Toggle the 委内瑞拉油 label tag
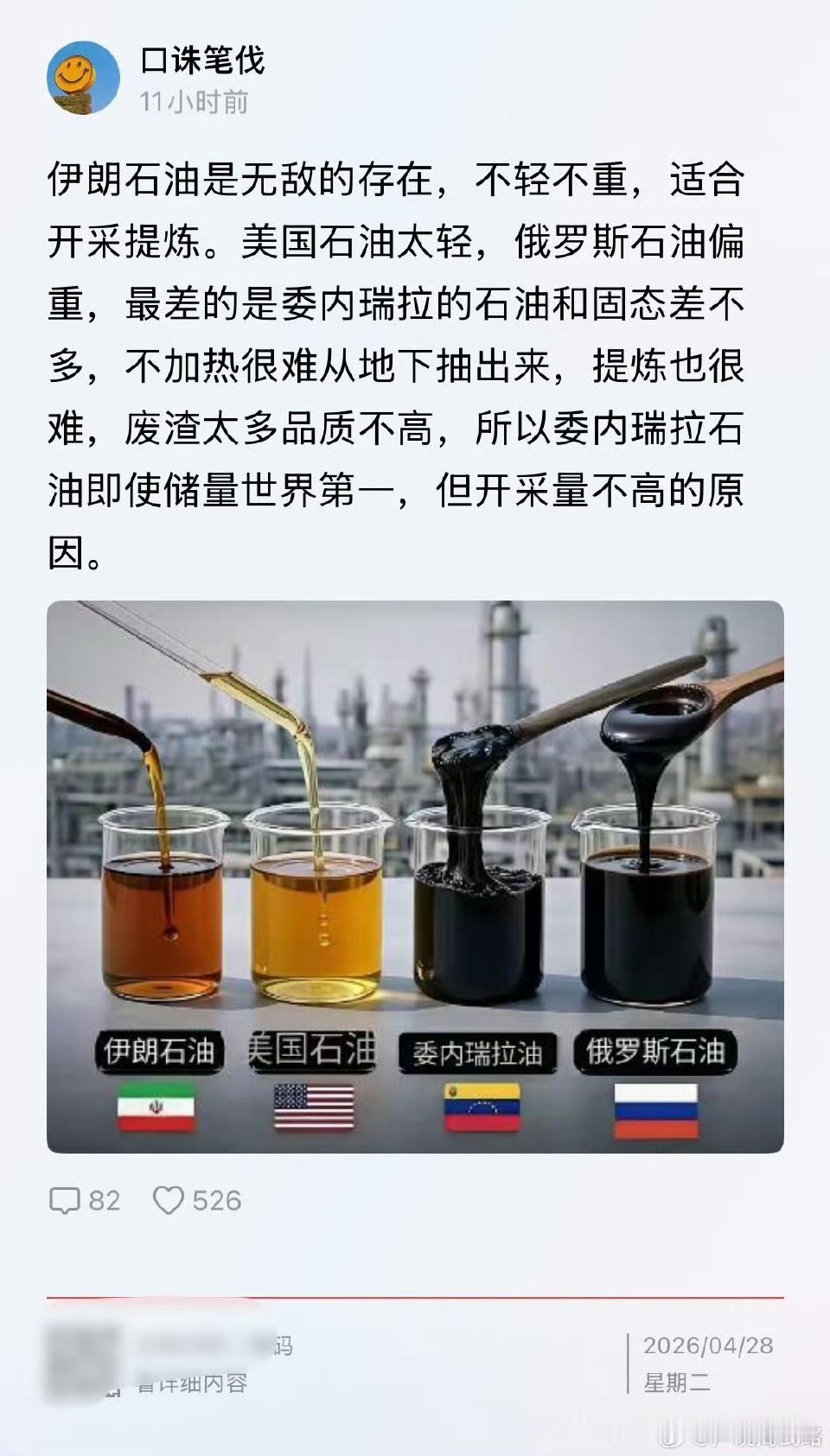The height and width of the screenshot is (1456, 830). [x=480, y=1052]
